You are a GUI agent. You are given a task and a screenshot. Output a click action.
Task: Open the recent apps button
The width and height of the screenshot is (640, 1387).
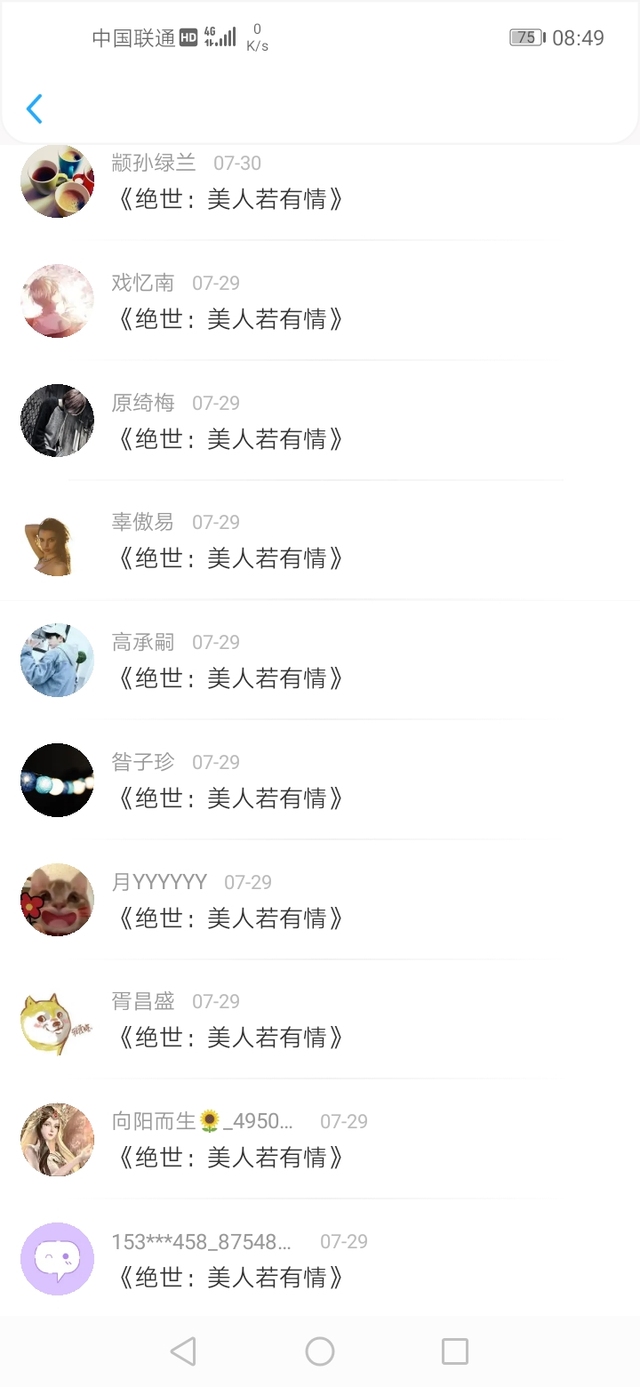(455, 1351)
